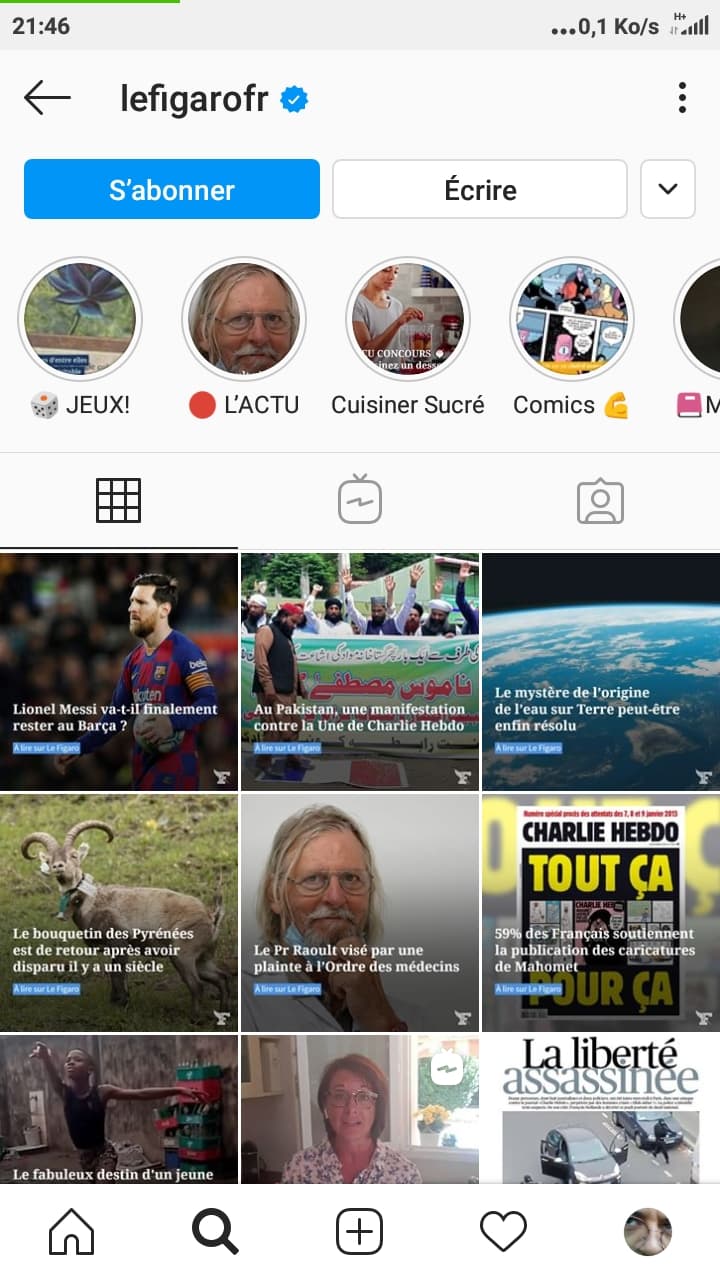Viewport: 720px width, 1280px height.
Task: Open the three-dot overflow menu
Action: 682,98
